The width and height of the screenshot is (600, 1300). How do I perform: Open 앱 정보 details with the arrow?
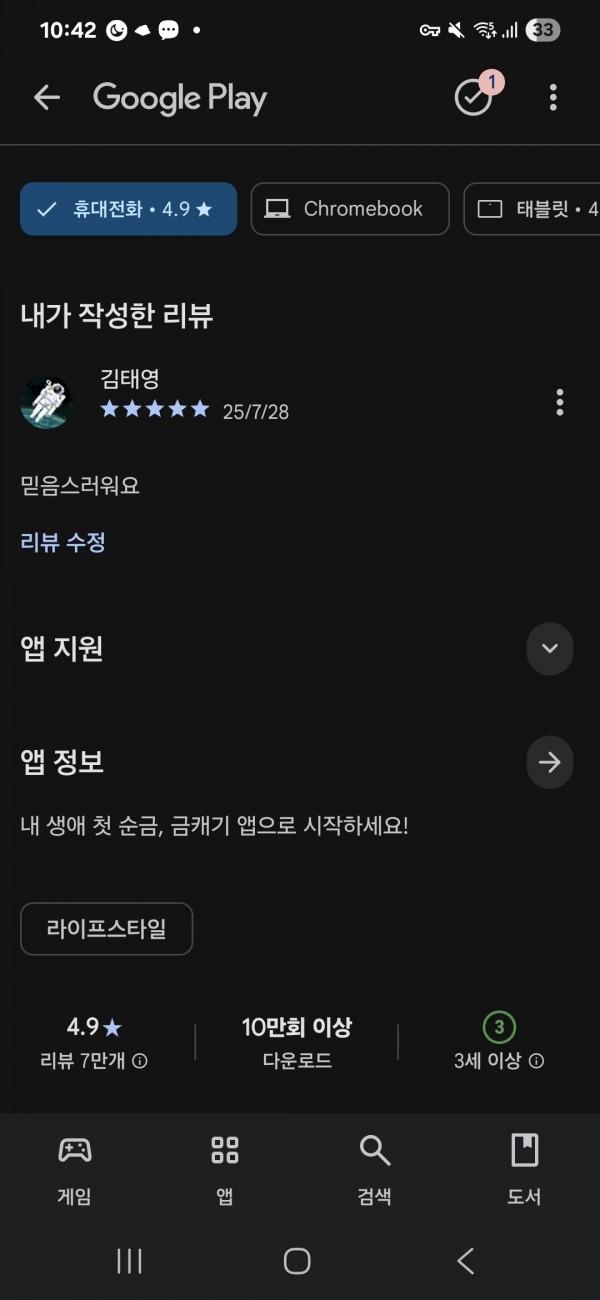[550, 763]
